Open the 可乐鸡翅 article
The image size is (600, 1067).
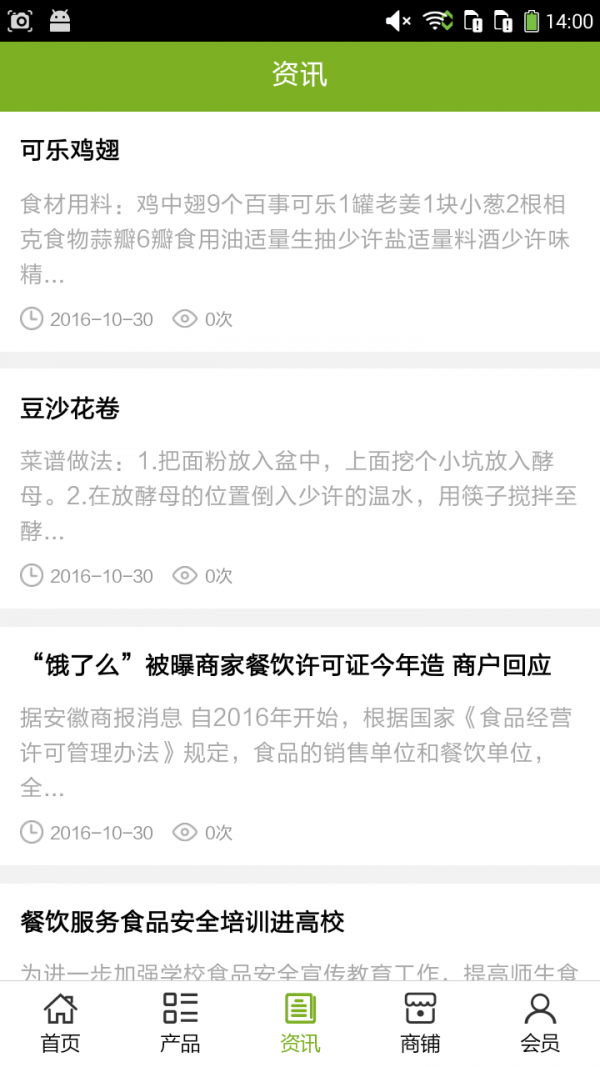click(x=70, y=151)
